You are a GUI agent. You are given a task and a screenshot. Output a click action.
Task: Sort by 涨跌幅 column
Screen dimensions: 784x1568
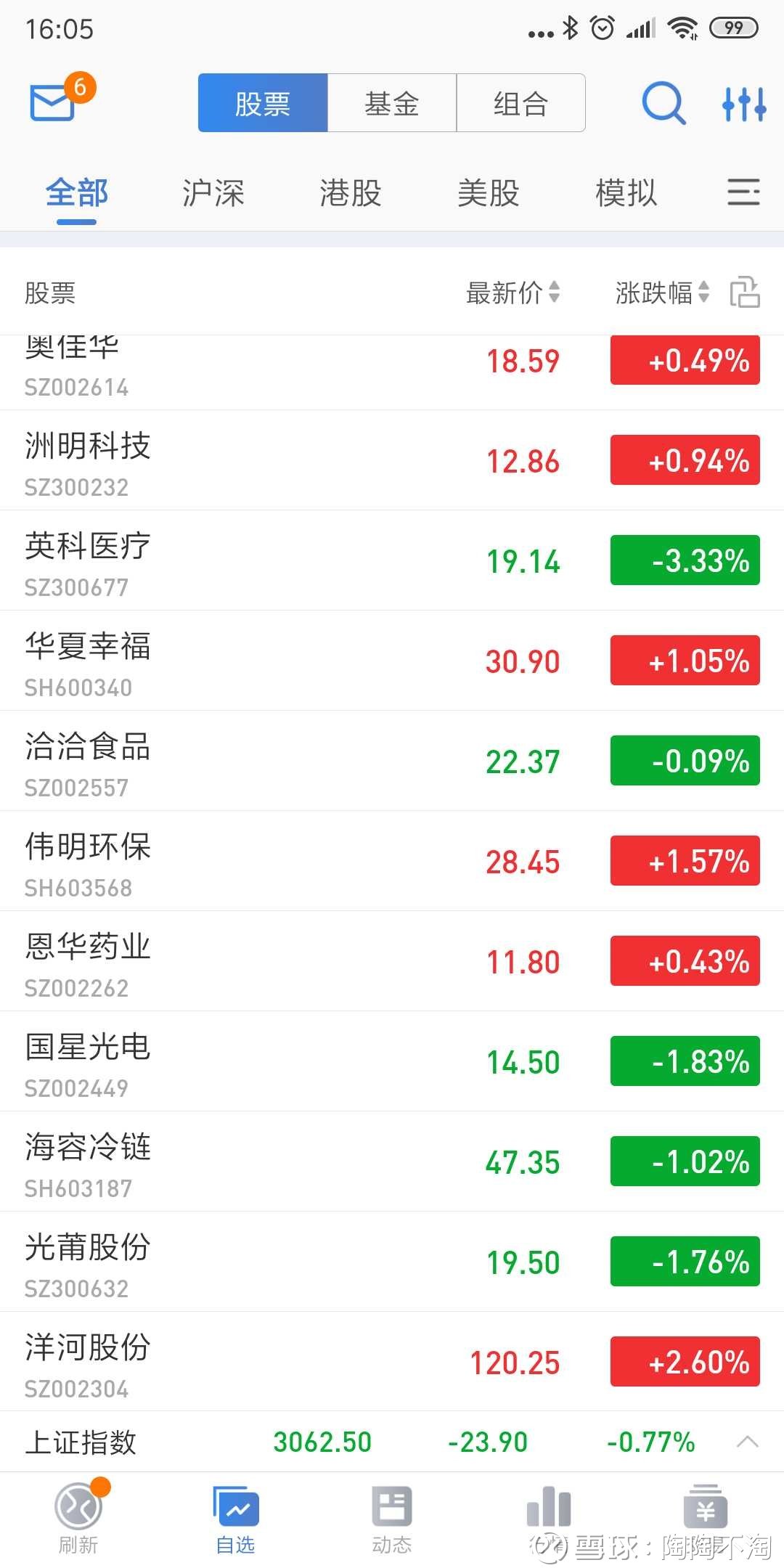tap(661, 293)
